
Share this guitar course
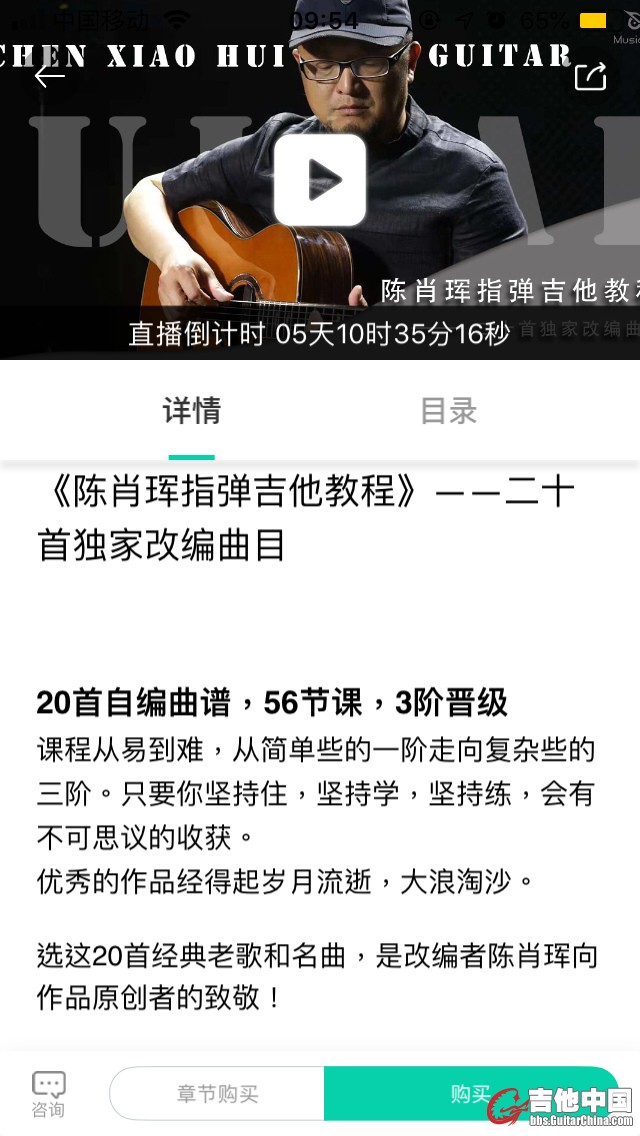pyautogui.click(x=590, y=76)
